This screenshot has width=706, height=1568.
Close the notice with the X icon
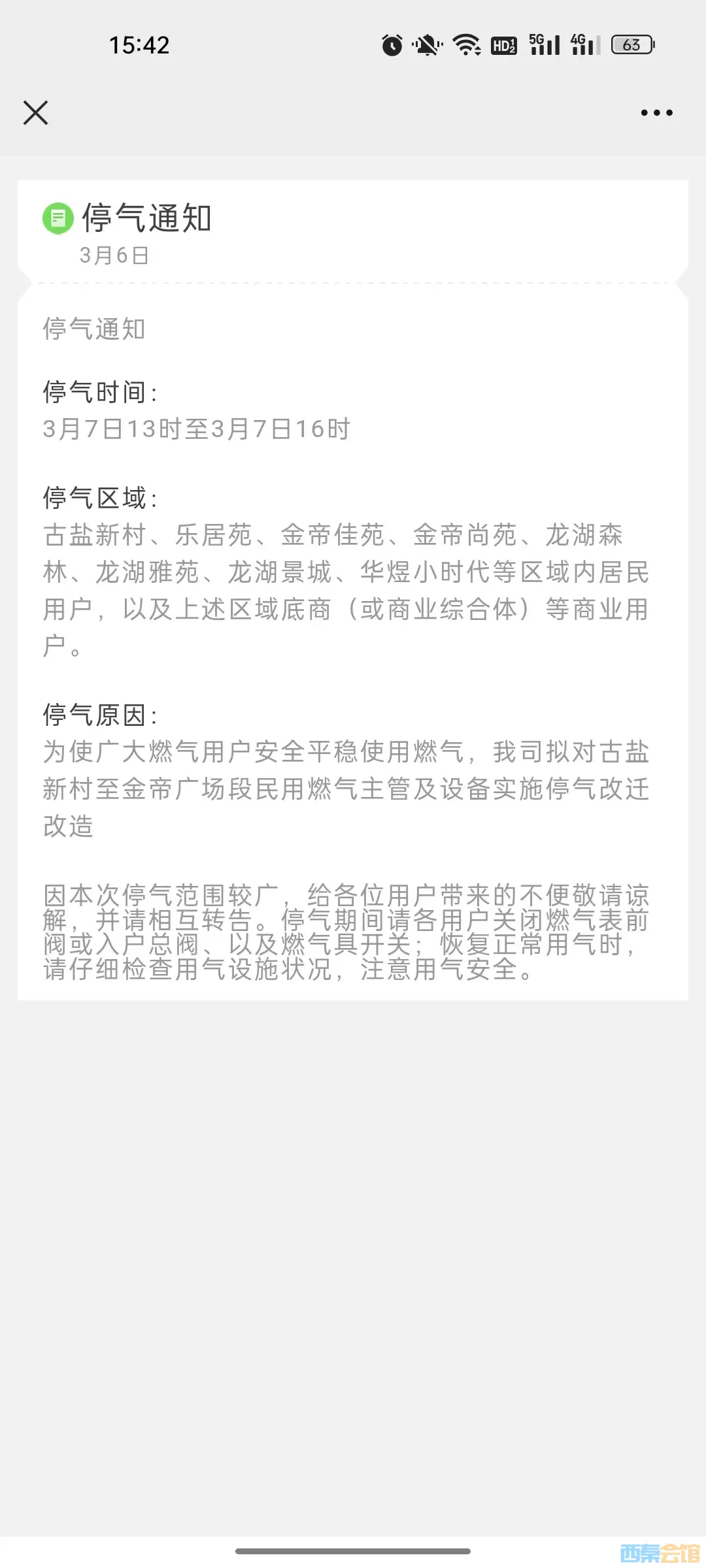click(36, 112)
